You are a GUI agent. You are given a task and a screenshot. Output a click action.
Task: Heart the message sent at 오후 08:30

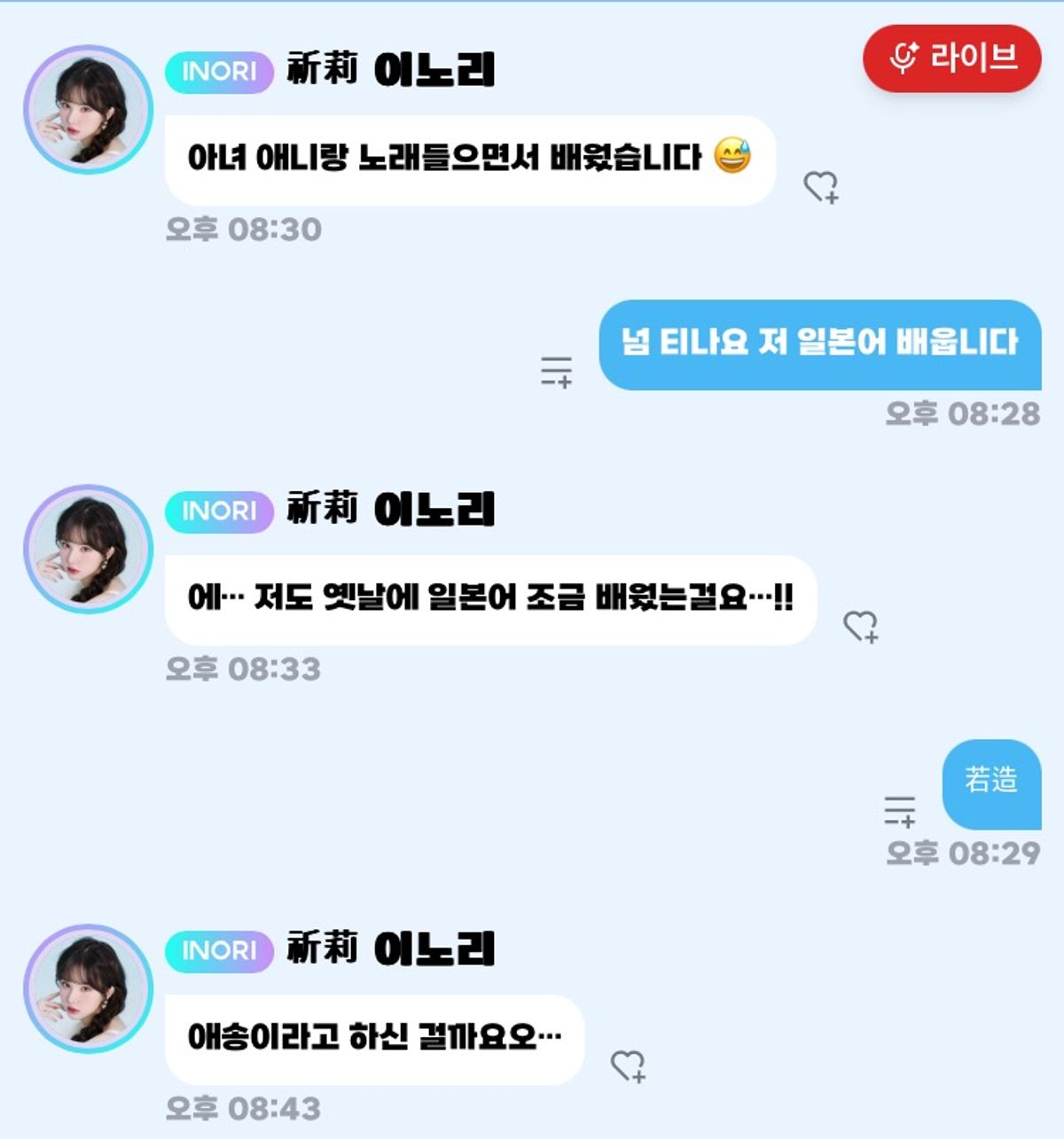[820, 187]
